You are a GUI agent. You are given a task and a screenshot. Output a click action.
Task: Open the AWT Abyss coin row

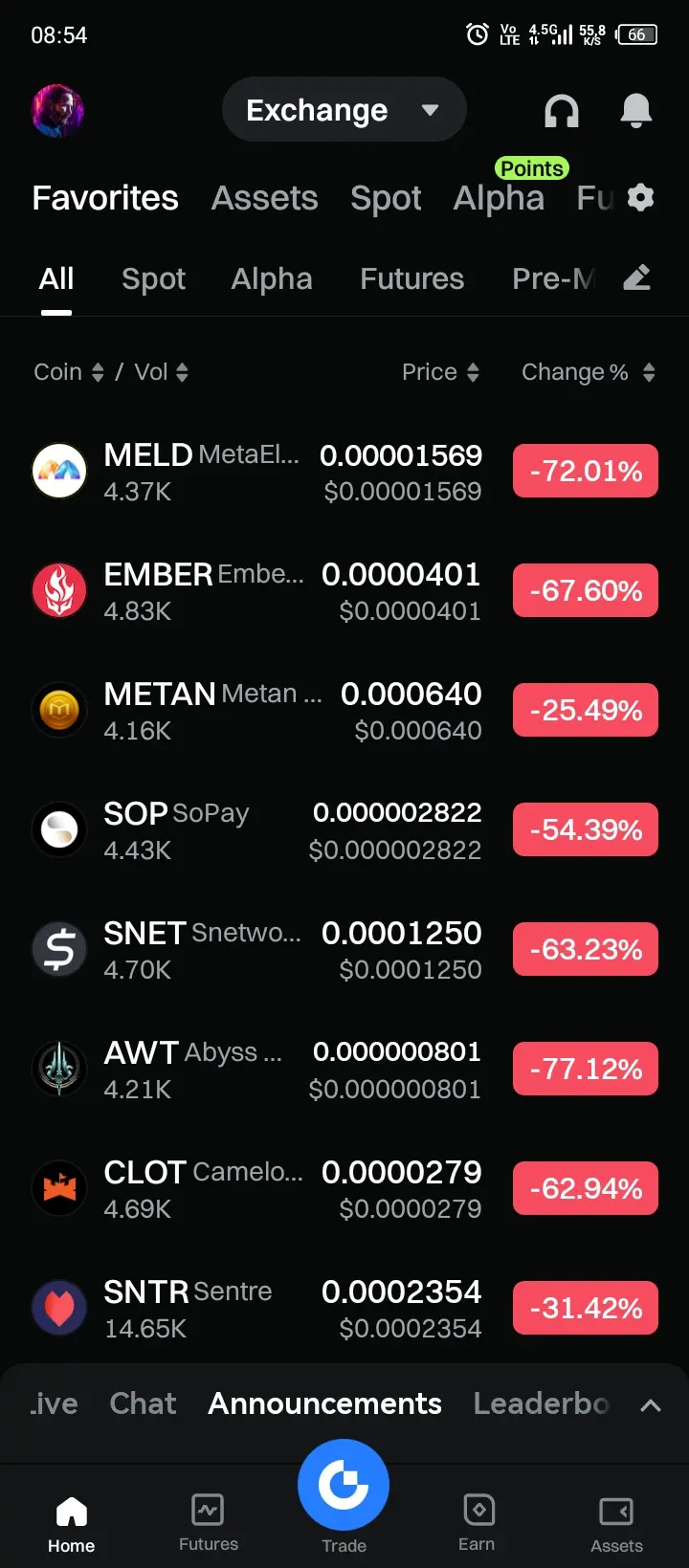click(344, 1070)
